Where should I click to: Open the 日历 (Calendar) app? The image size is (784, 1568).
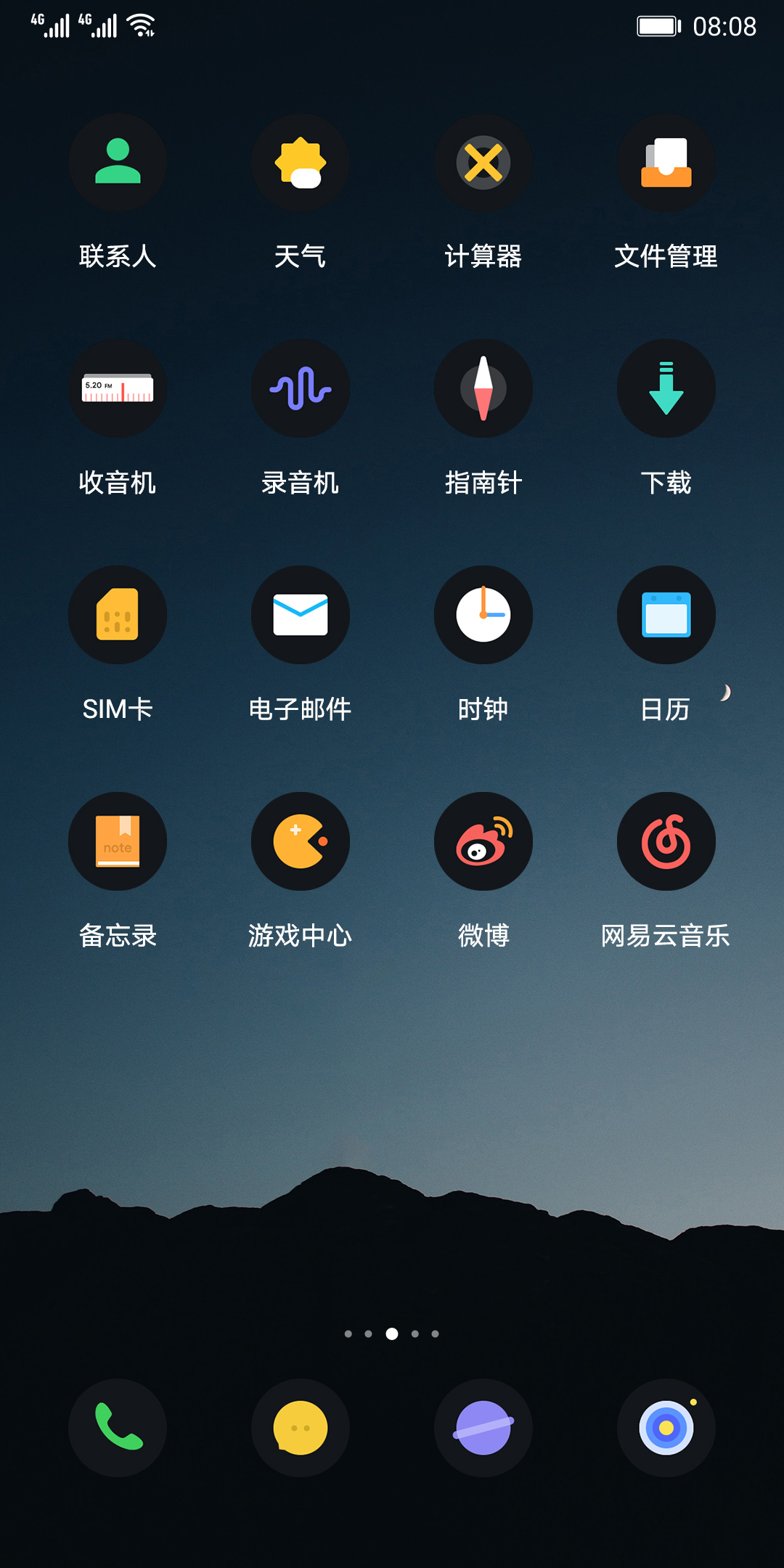click(666, 615)
